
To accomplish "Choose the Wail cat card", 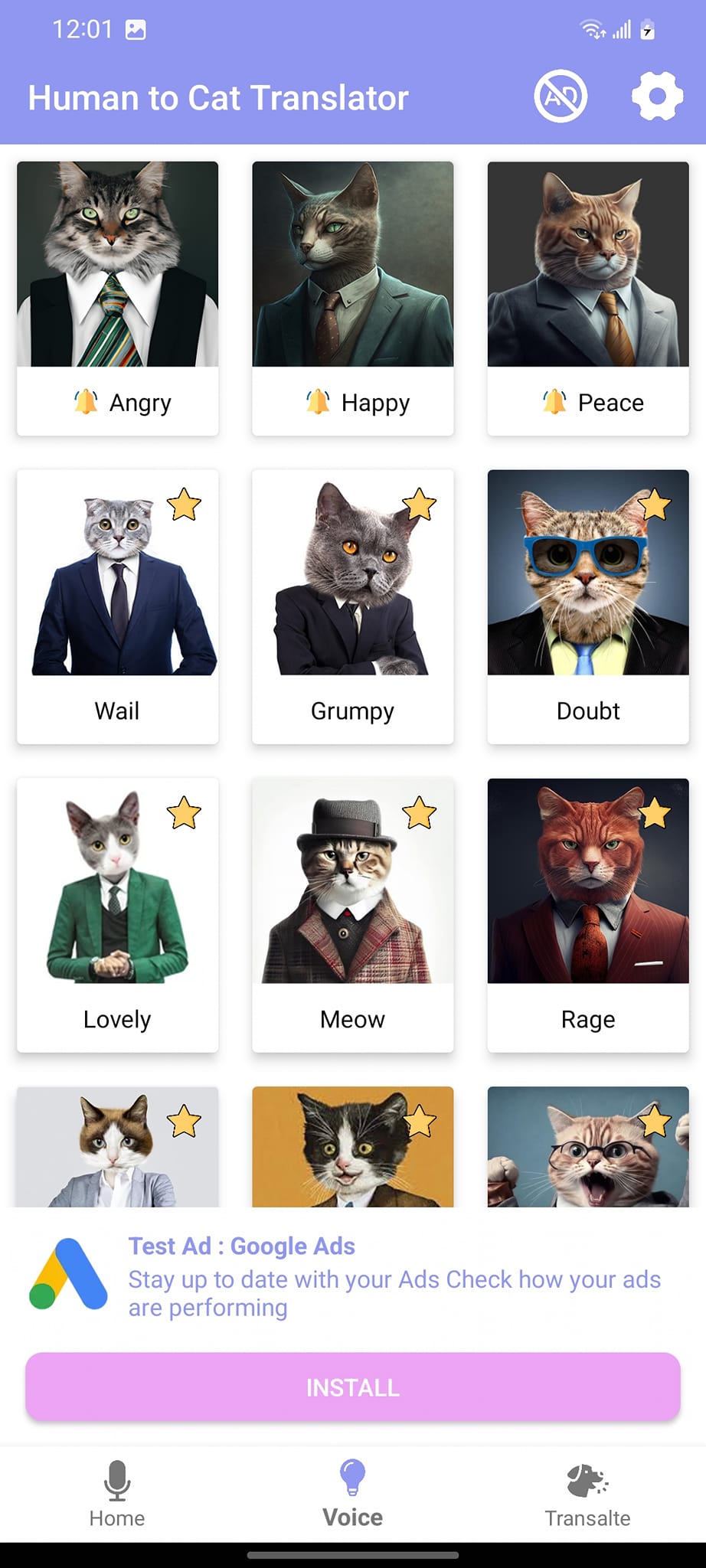I will [x=117, y=606].
